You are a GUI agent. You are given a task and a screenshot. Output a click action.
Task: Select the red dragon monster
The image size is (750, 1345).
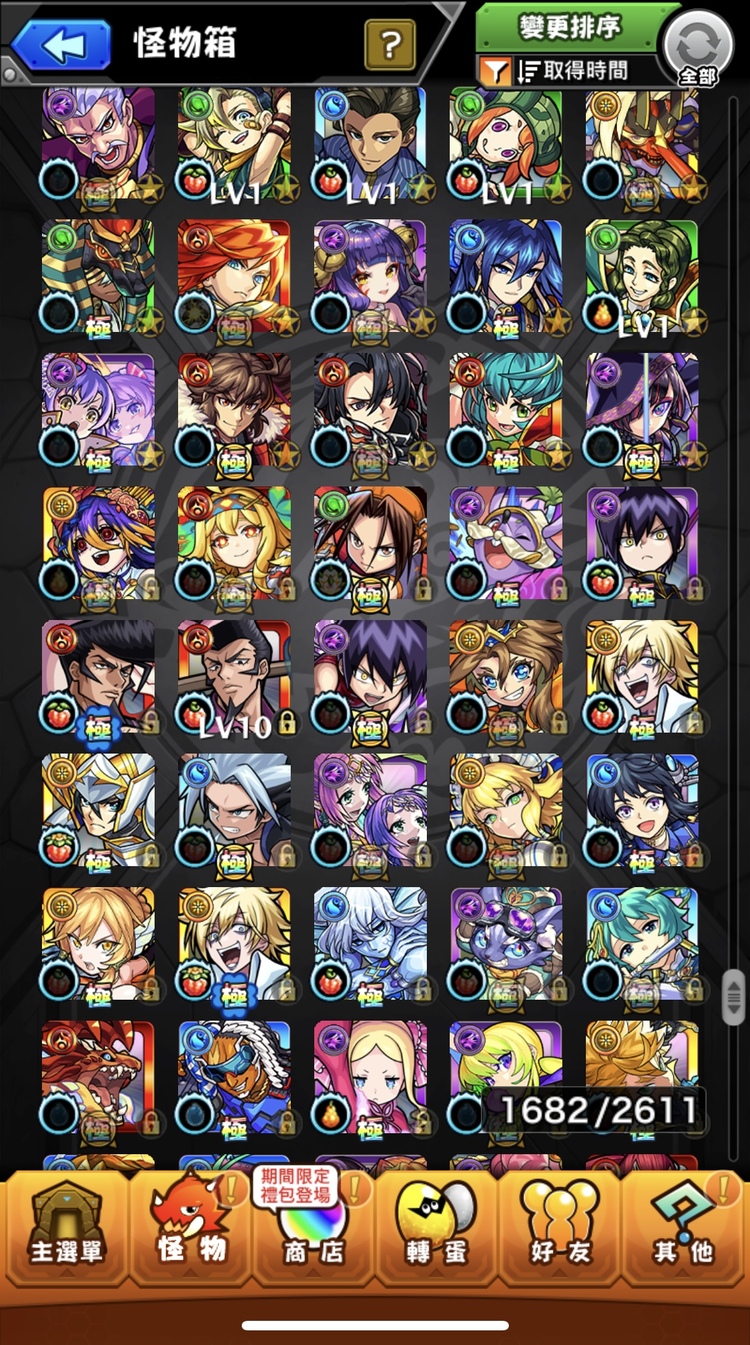pos(98,1075)
